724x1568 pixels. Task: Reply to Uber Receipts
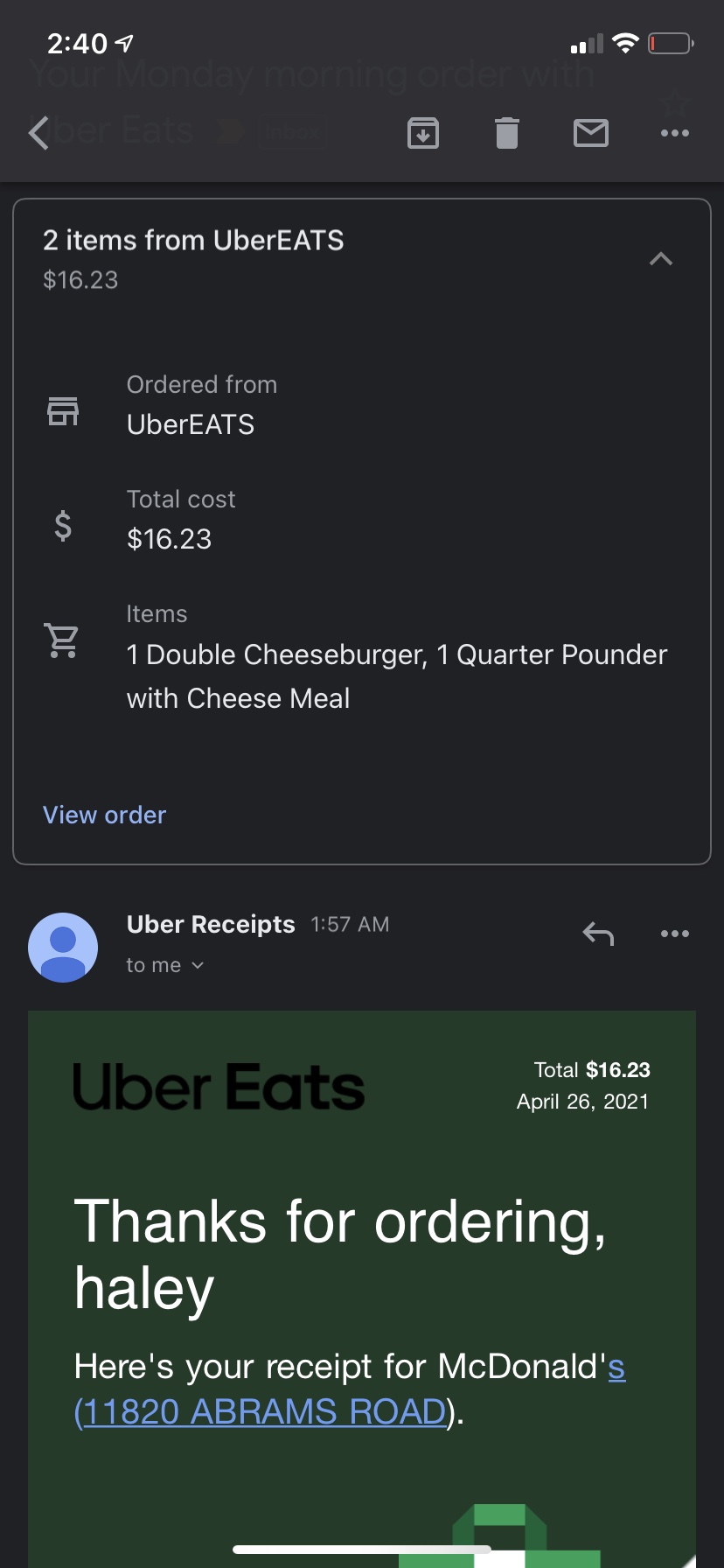[x=598, y=934]
